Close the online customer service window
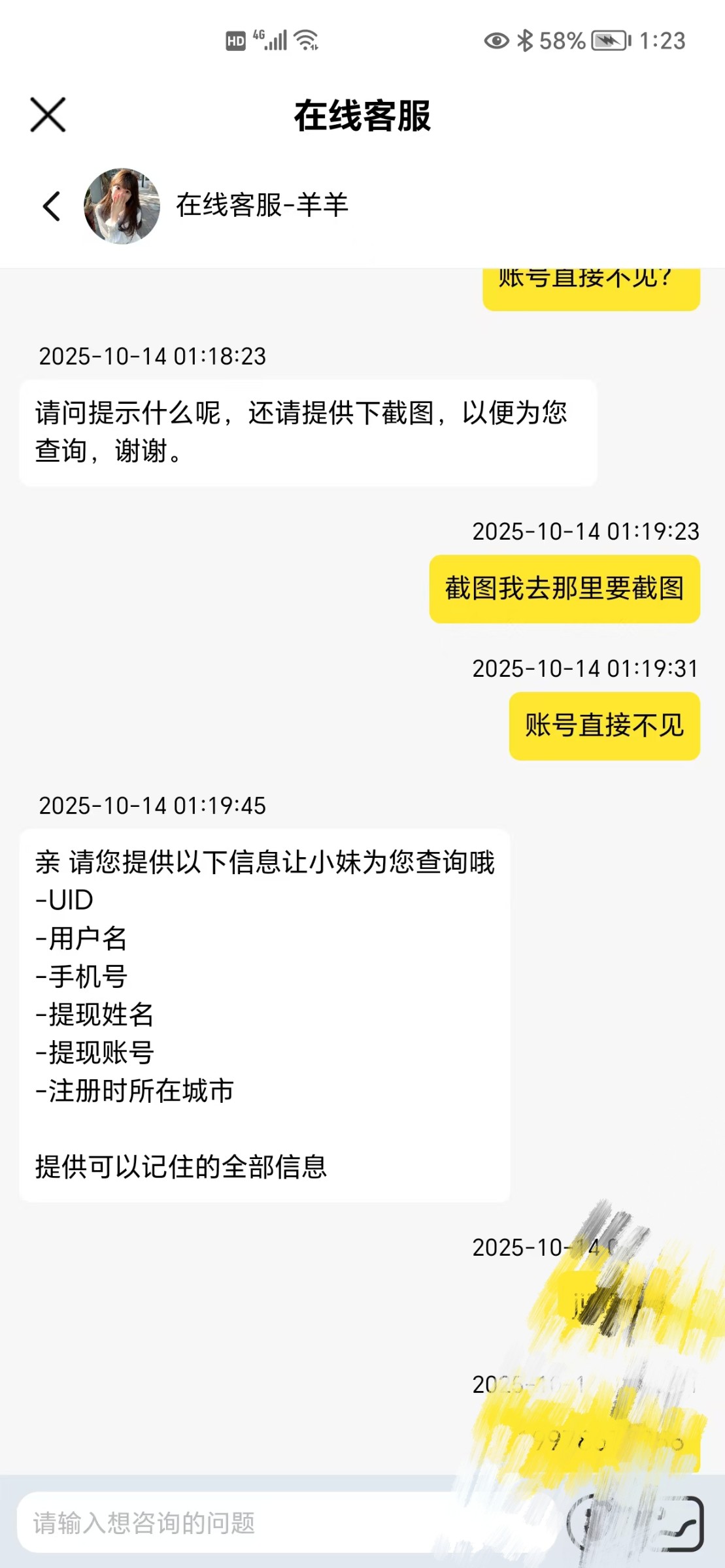The image size is (725, 1568). 48,115
